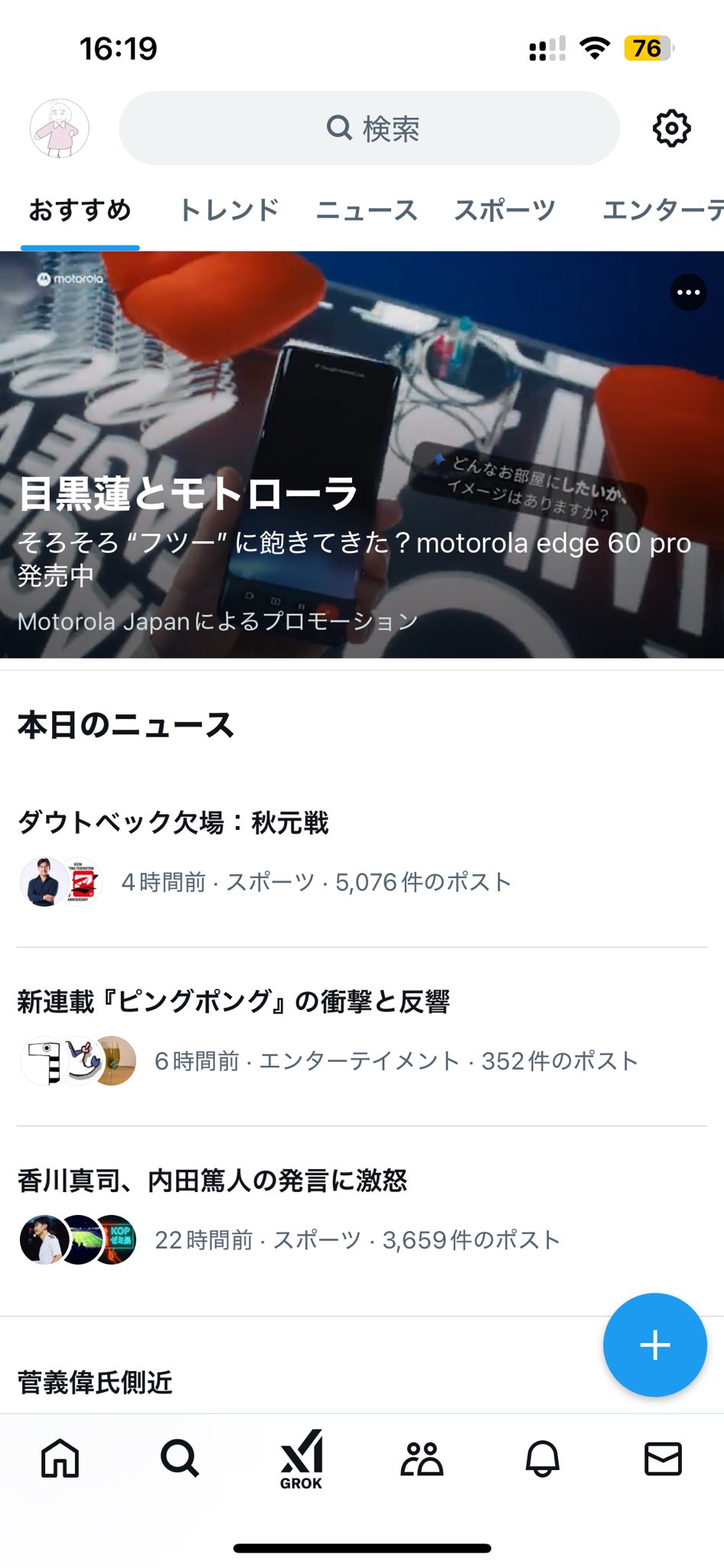Screen dimensions: 724x1568
Task: Open the 目黒蓮とモトローラ promotion banner
Action: 362,455
